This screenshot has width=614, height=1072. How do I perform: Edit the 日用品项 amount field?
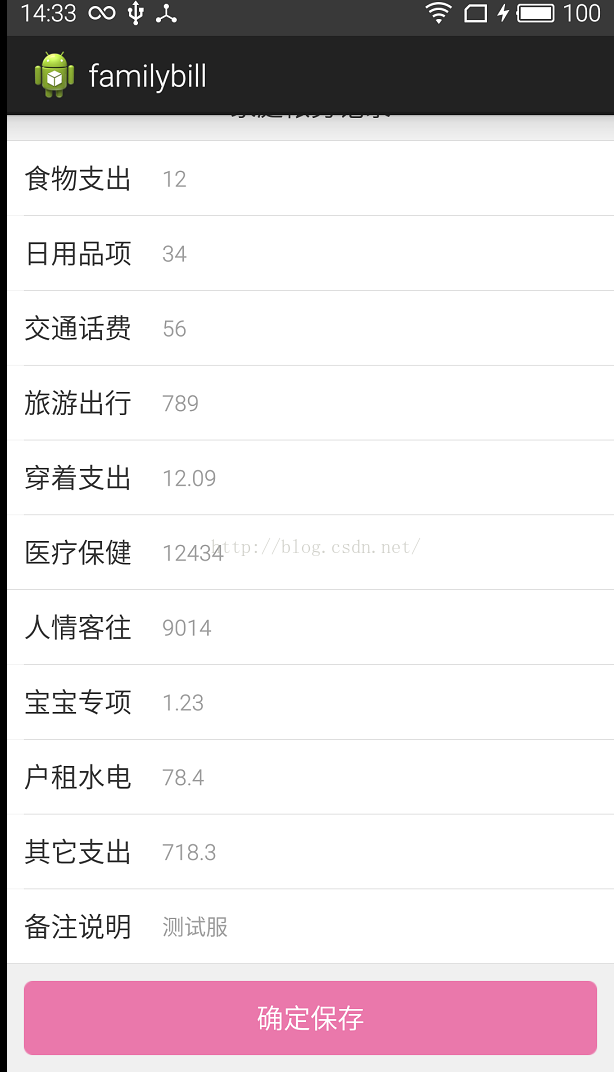click(x=380, y=254)
